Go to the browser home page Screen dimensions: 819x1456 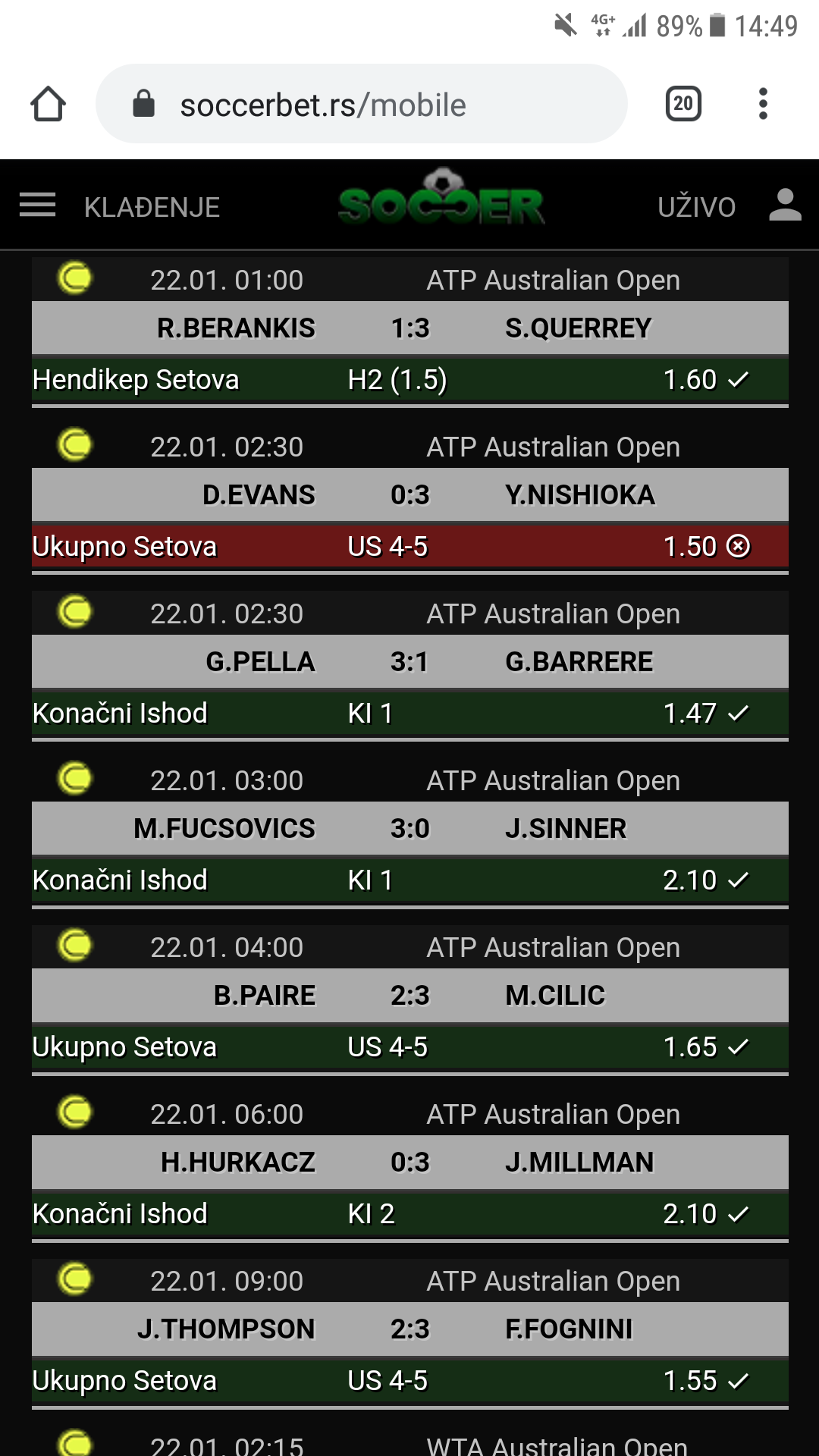pyautogui.click(x=48, y=104)
